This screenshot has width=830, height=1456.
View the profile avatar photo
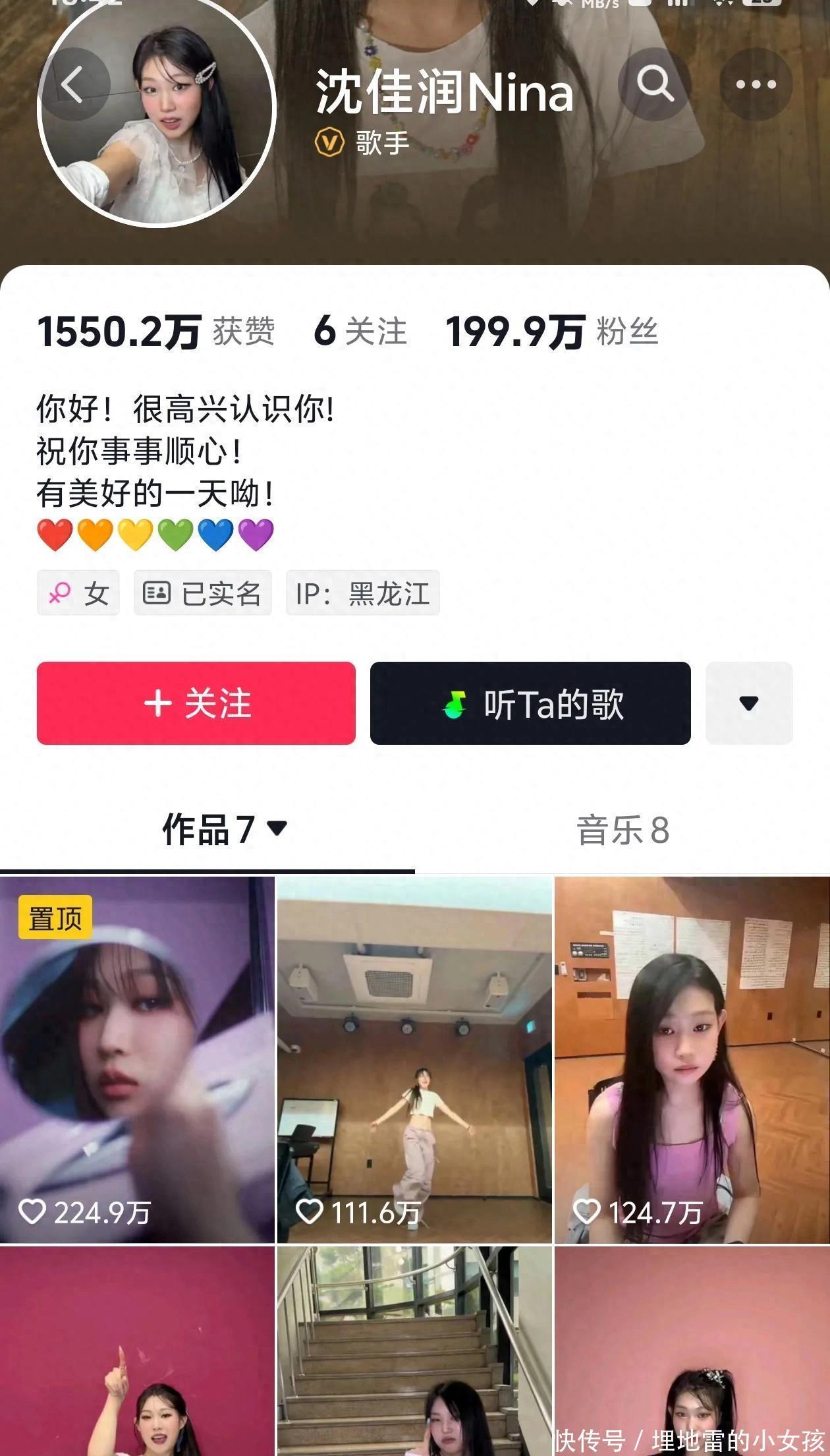171,125
